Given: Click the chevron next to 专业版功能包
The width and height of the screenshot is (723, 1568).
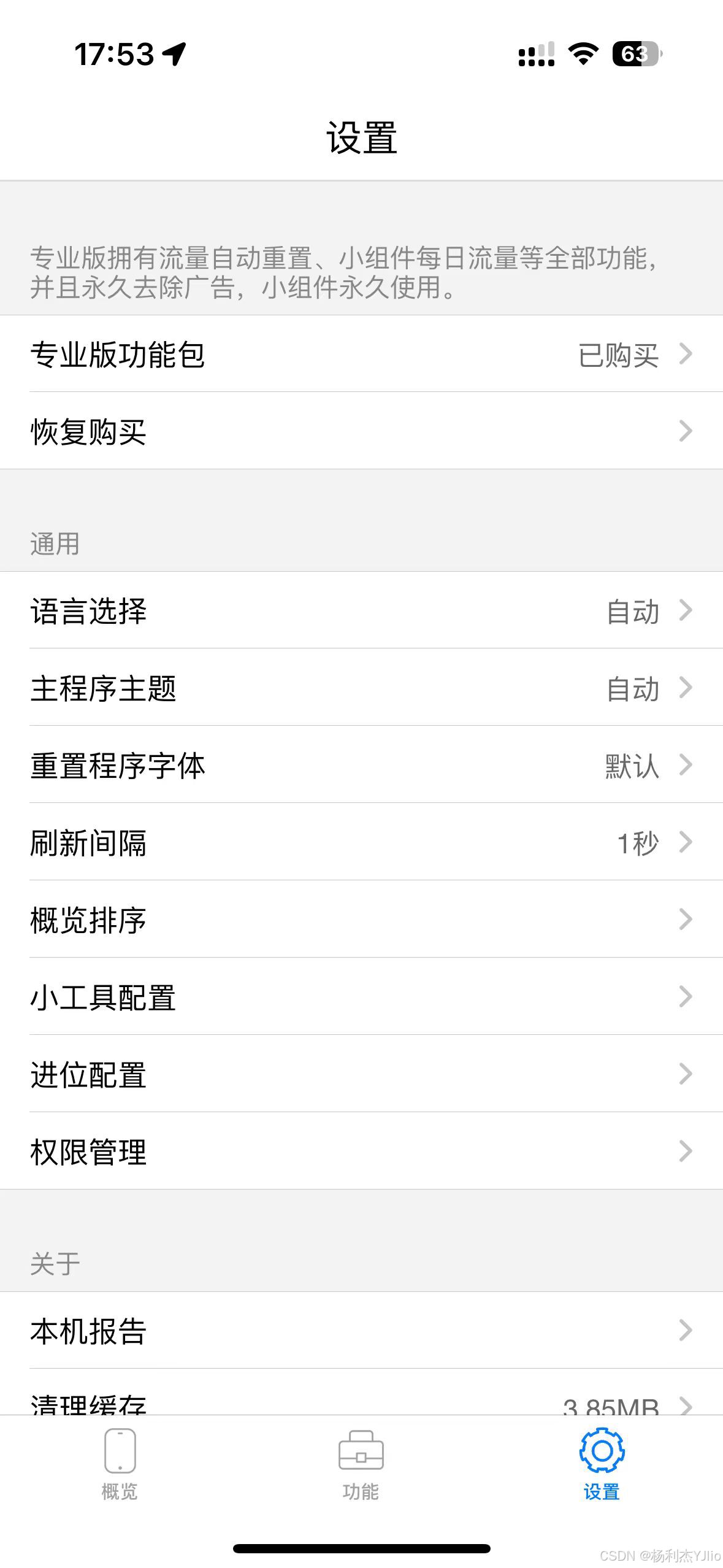Looking at the screenshot, I should (x=685, y=354).
